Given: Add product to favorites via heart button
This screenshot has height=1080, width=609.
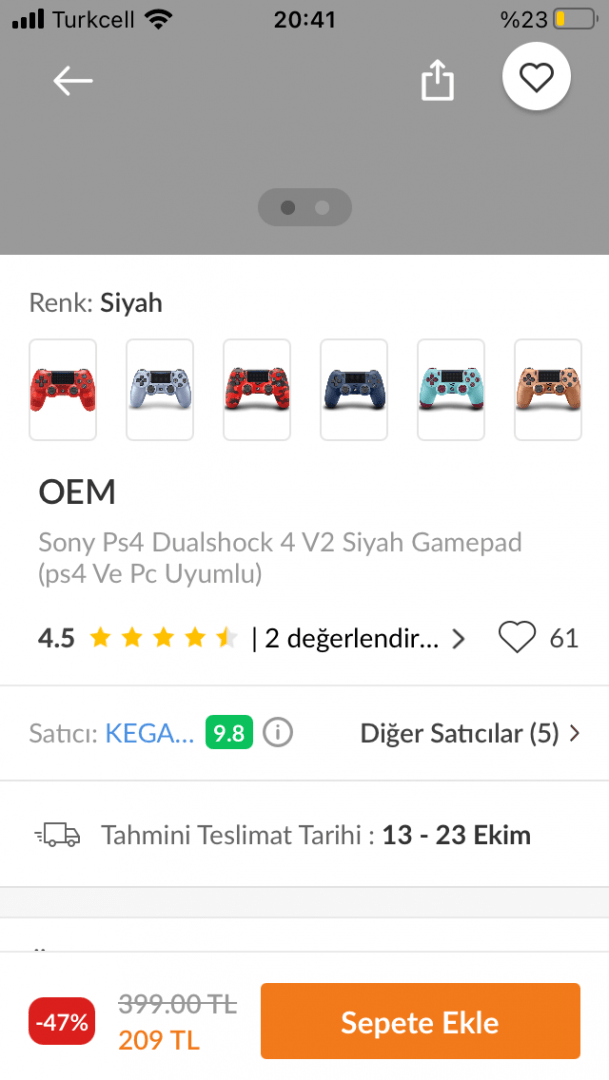Looking at the screenshot, I should click(x=537, y=77).
